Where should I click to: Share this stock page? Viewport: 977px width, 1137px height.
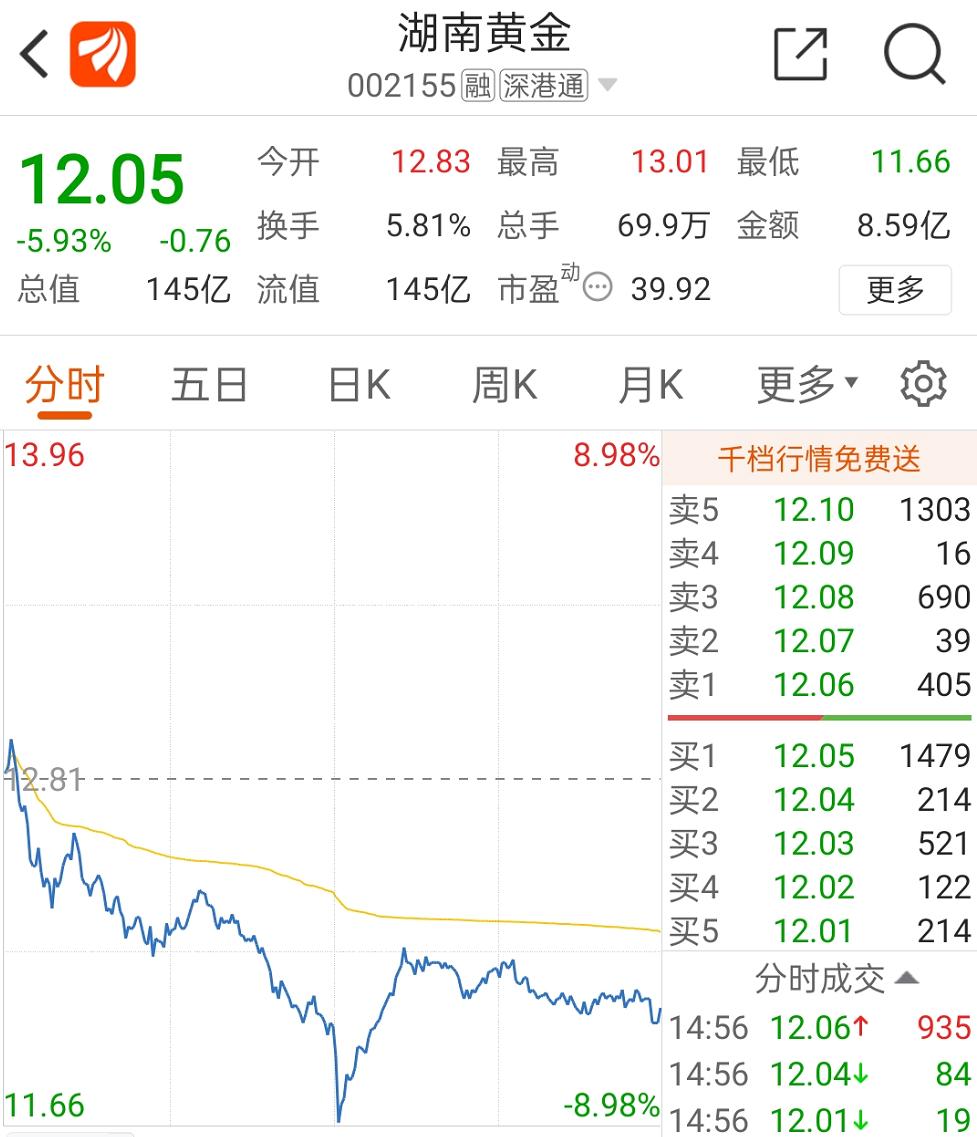click(801, 53)
